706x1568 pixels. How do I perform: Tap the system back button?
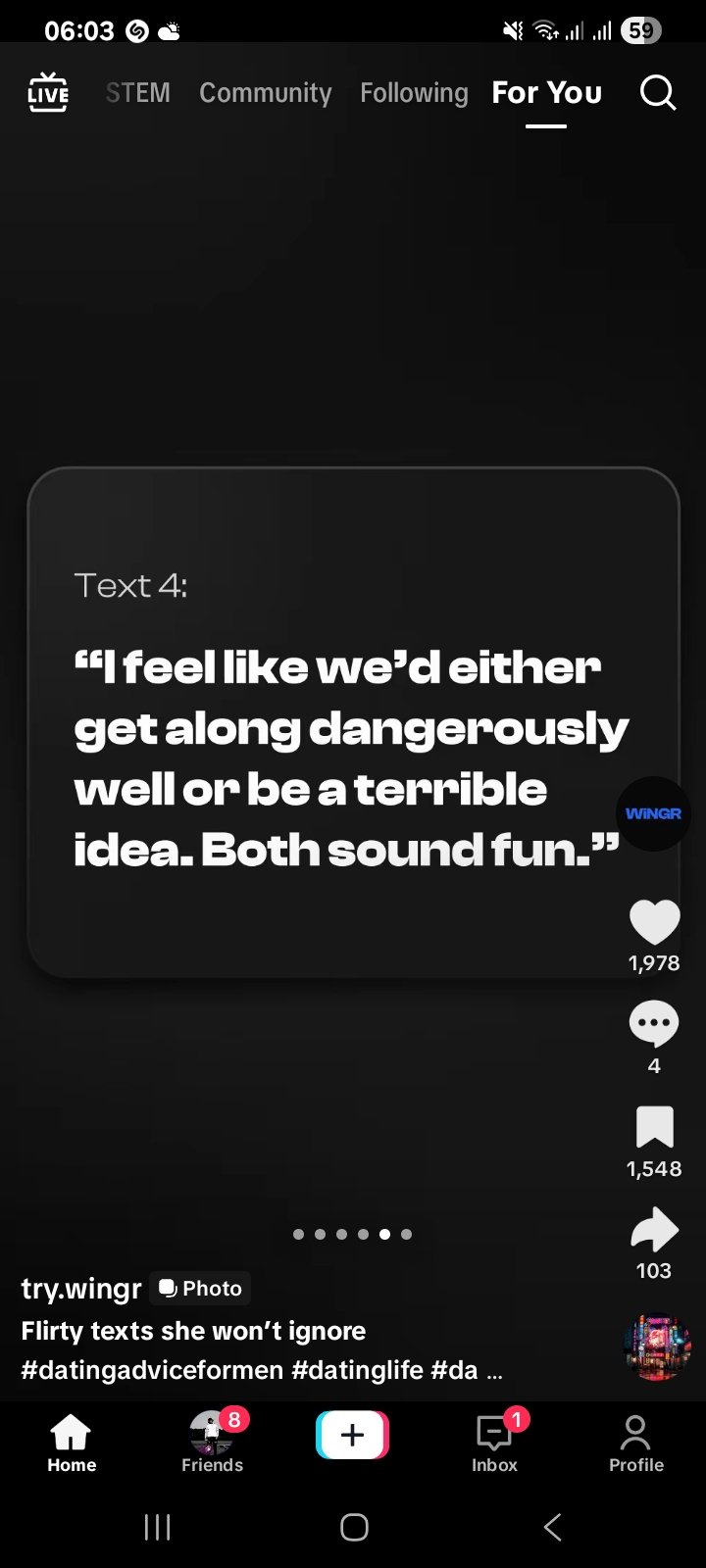click(553, 1526)
